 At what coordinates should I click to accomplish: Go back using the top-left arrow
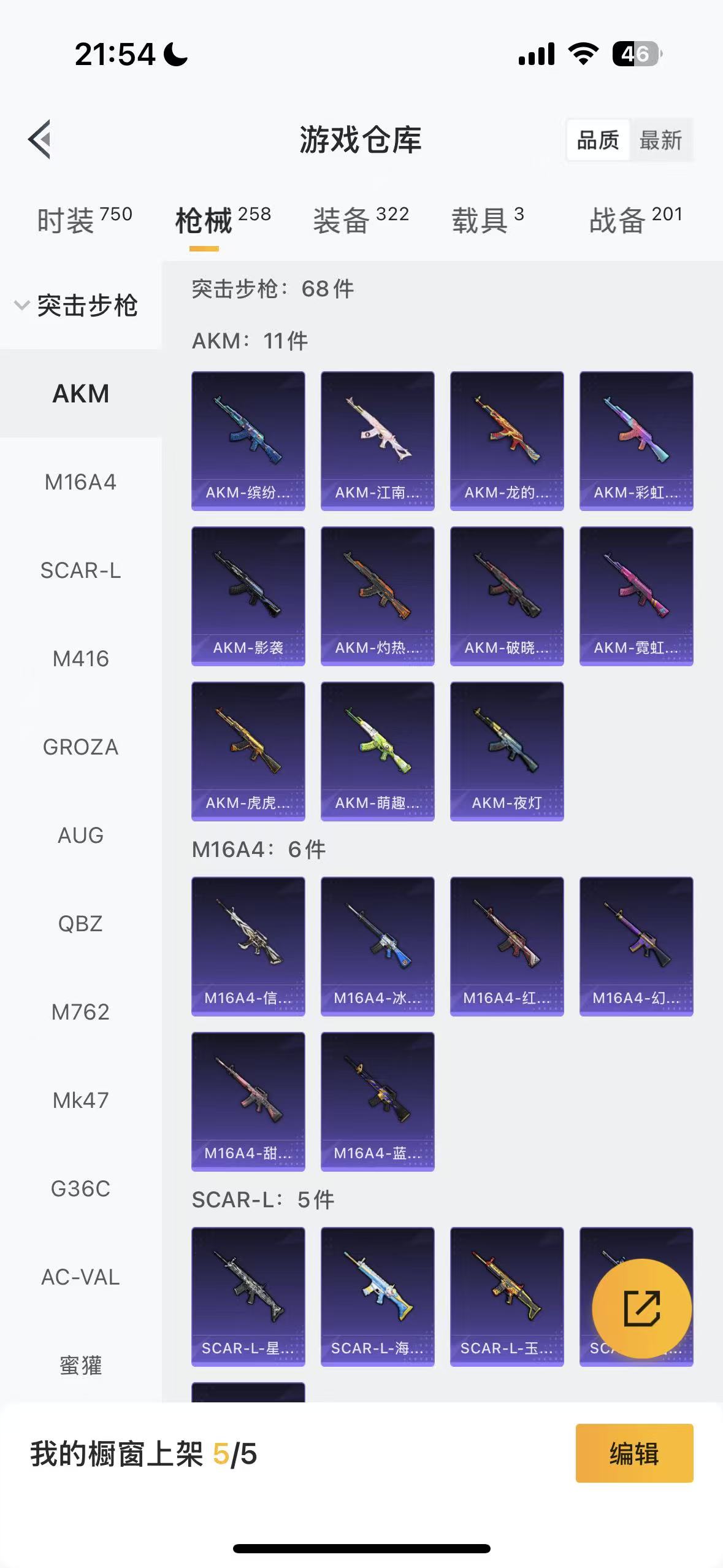point(40,139)
